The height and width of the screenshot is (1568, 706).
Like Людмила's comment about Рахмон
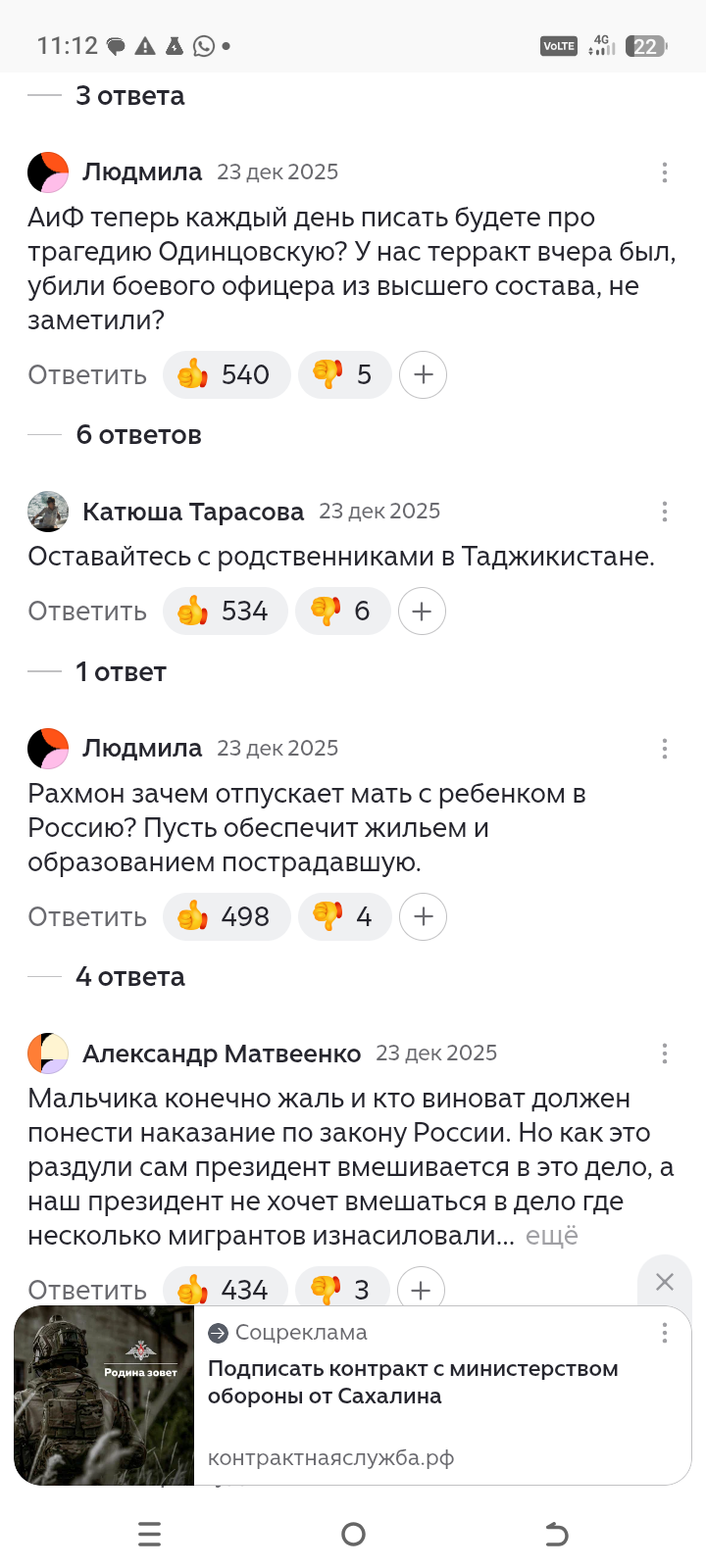point(227,917)
